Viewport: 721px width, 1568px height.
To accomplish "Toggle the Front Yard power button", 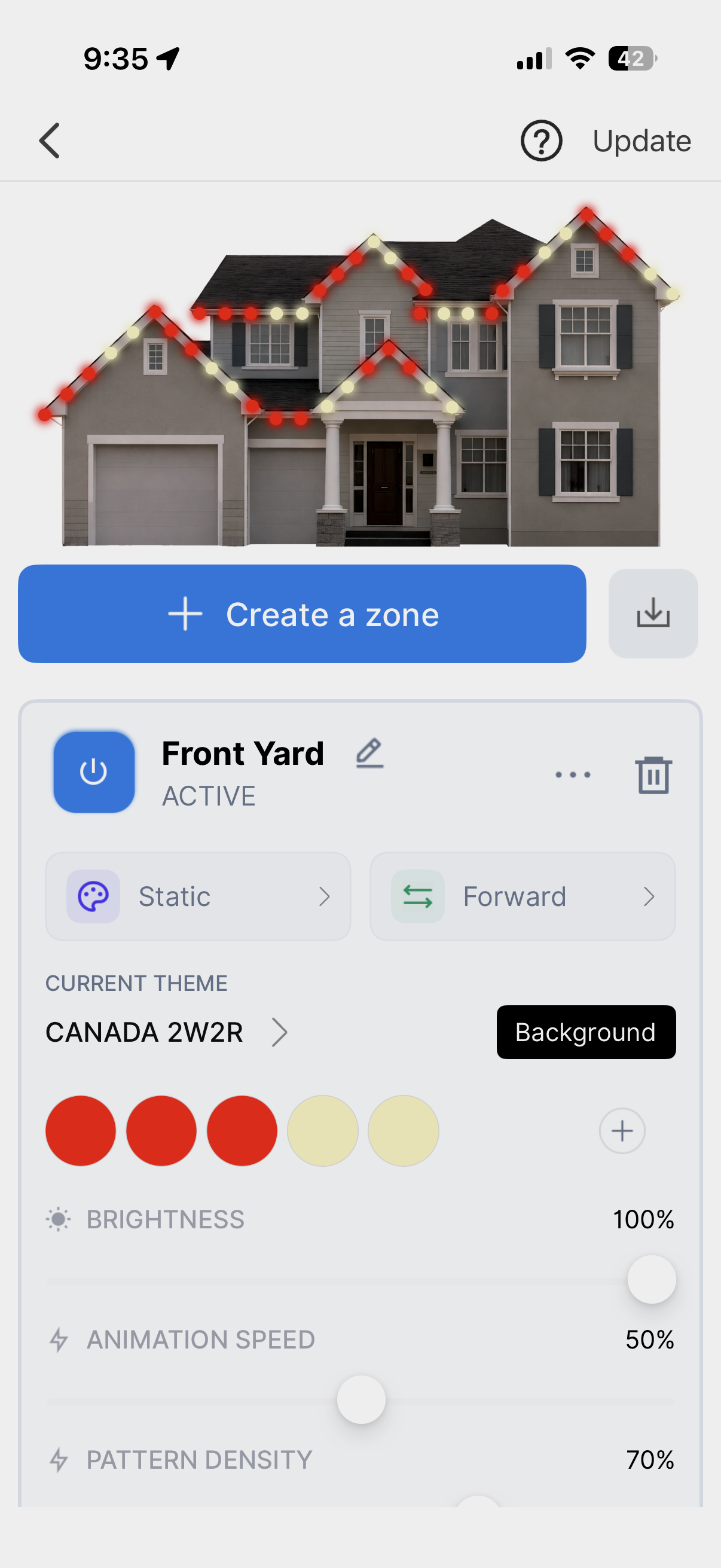I will point(94,772).
